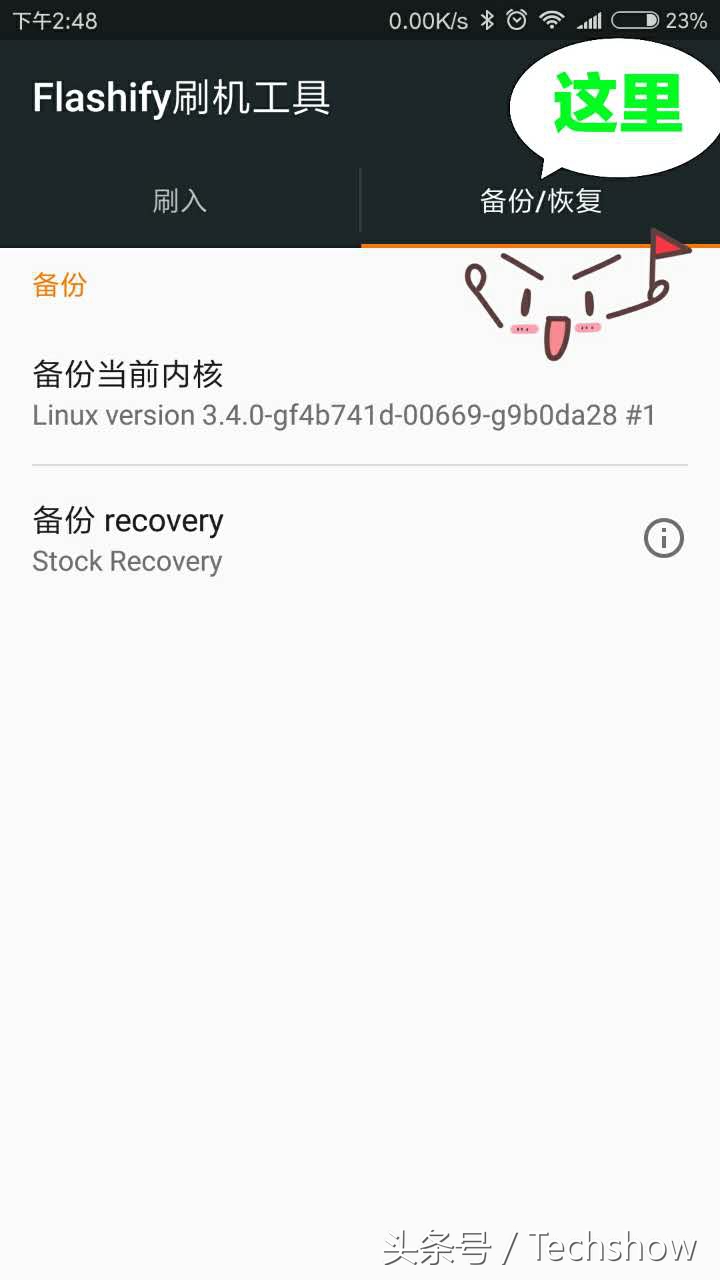Tap the 下午2:48 clock display

(55, 20)
